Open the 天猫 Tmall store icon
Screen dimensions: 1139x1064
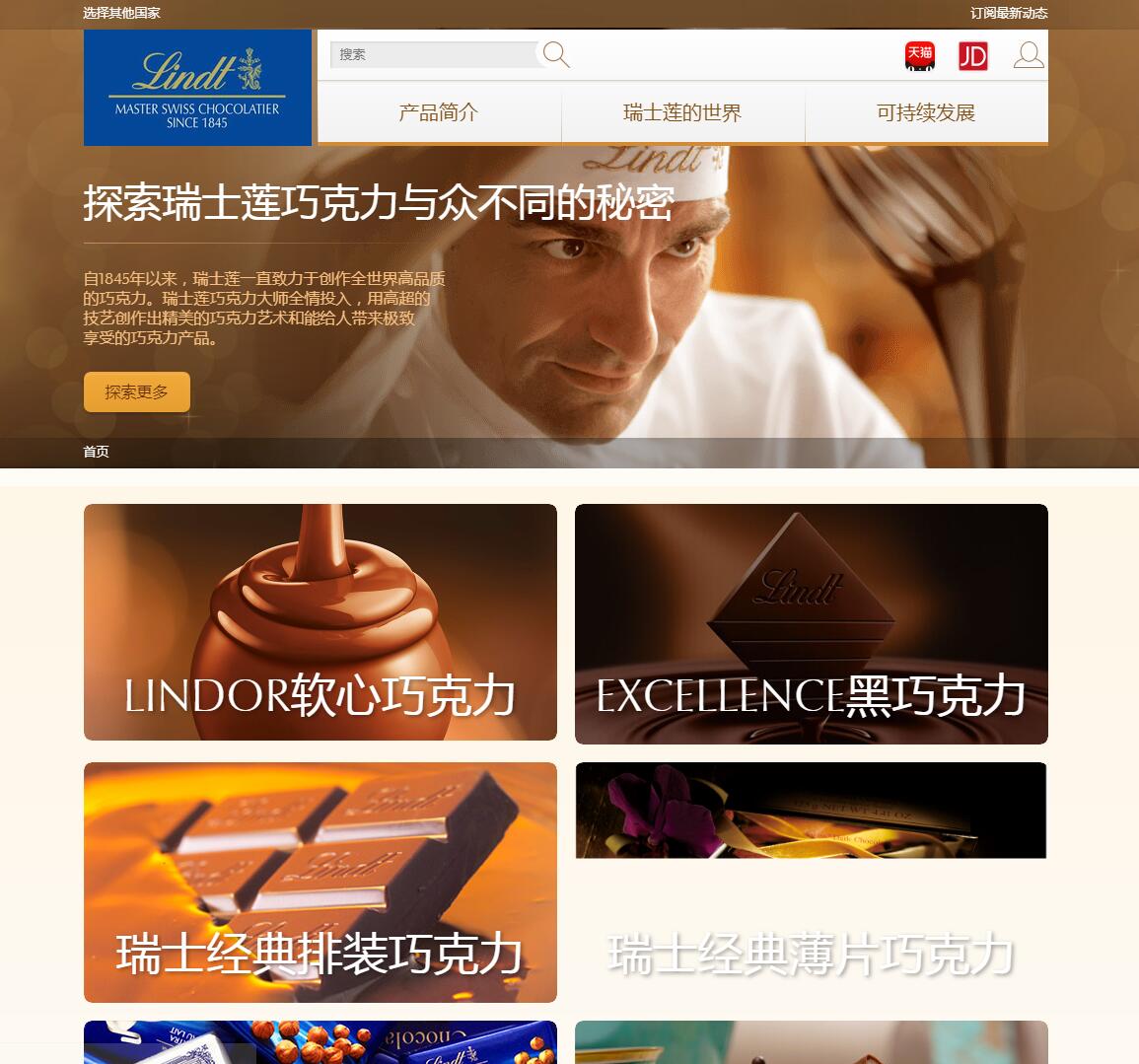click(919, 55)
